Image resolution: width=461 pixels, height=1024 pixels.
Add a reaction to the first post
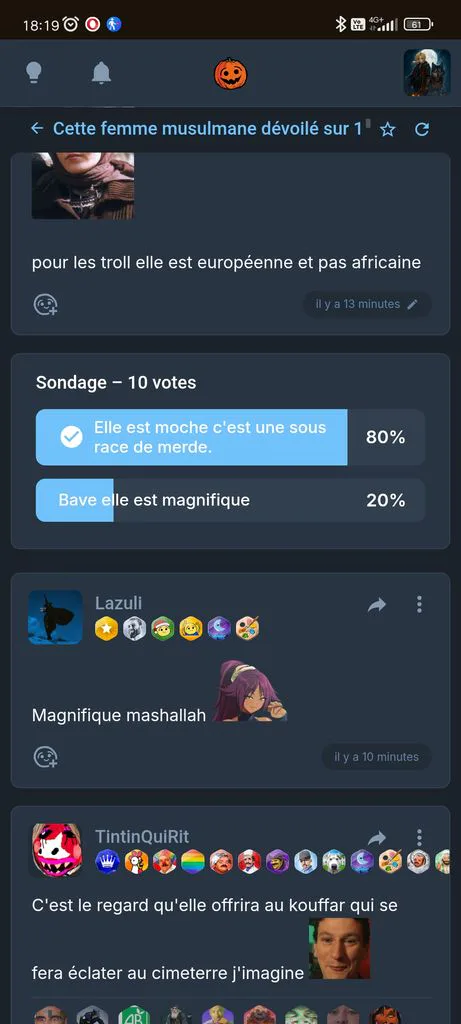46,304
